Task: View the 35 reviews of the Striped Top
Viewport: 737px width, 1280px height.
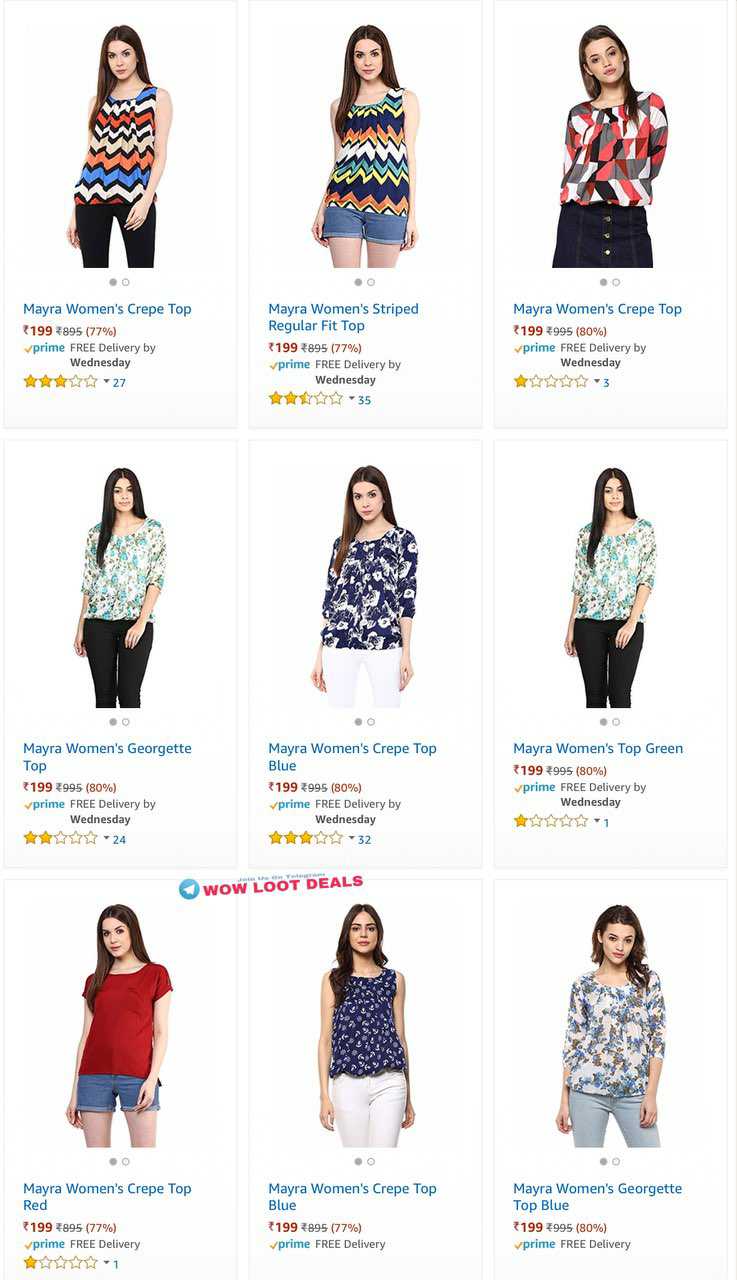Action: click(364, 400)
